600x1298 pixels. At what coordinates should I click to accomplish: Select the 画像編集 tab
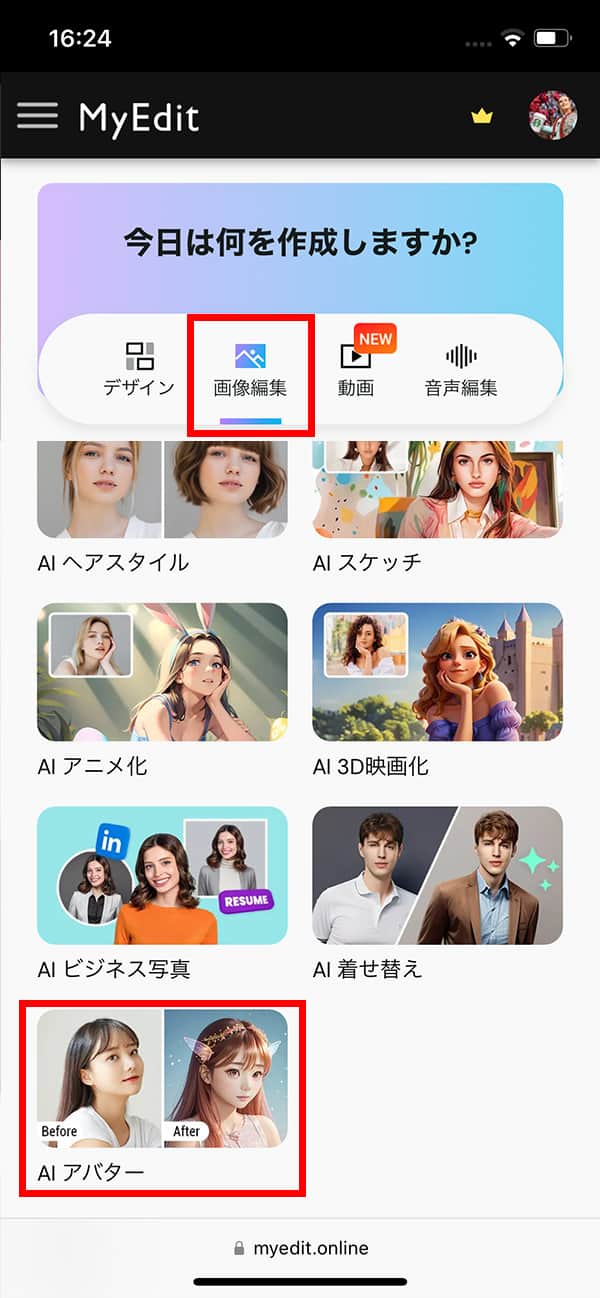click(250, 370)
